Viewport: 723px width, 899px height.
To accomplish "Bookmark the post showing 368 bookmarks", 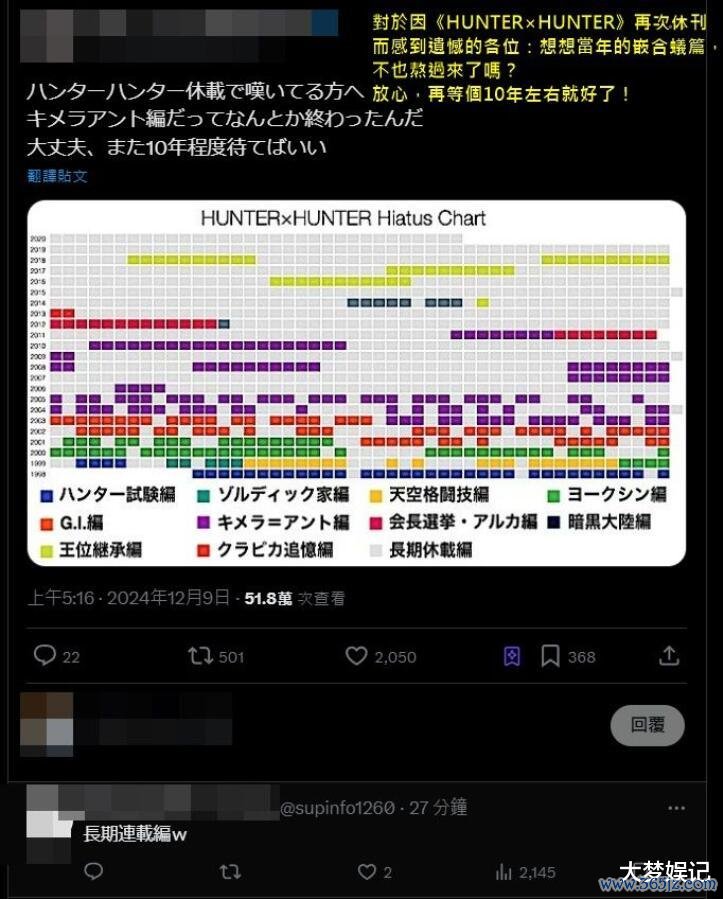I will tap(550, 656).
